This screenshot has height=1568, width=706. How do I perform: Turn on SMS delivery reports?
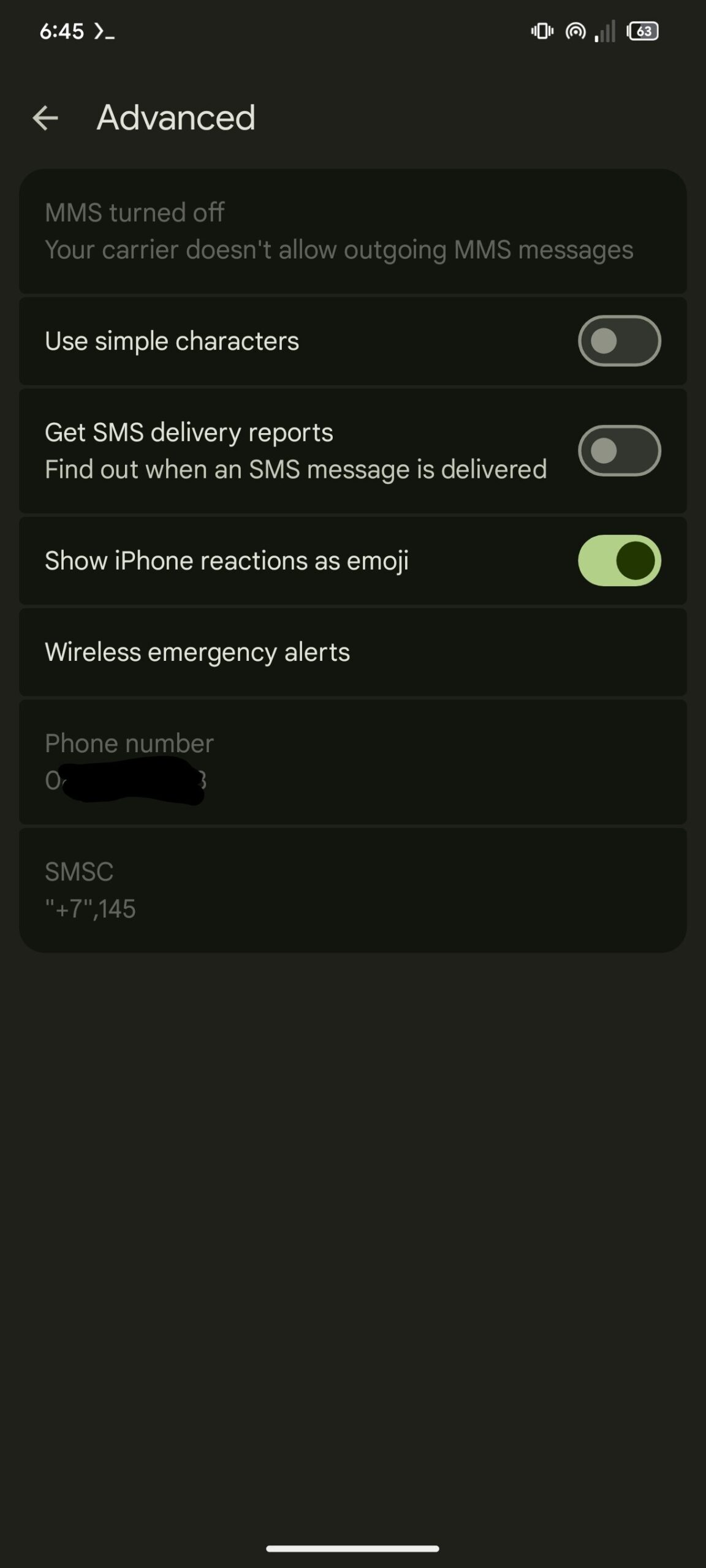pos(619,451)
